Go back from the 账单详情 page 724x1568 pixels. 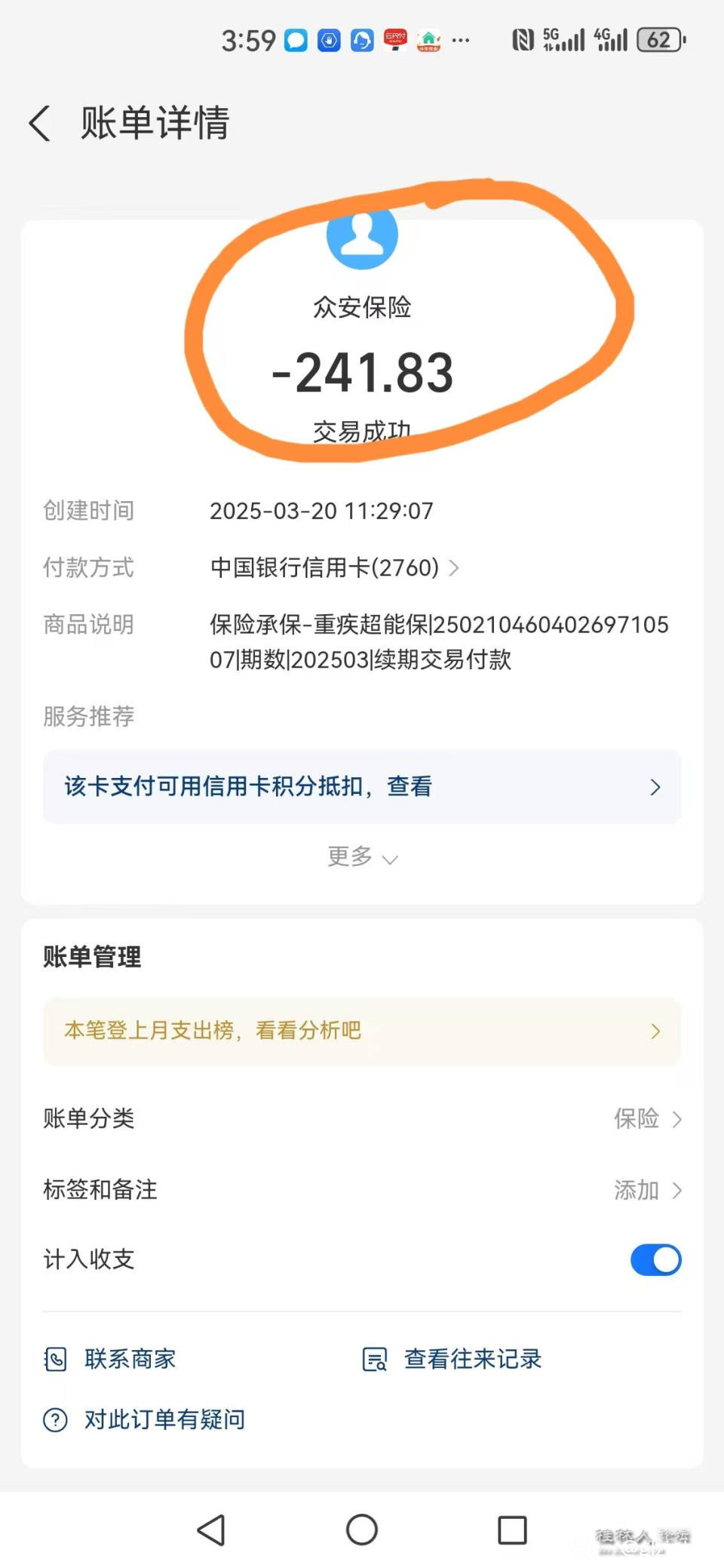point(40,123)
